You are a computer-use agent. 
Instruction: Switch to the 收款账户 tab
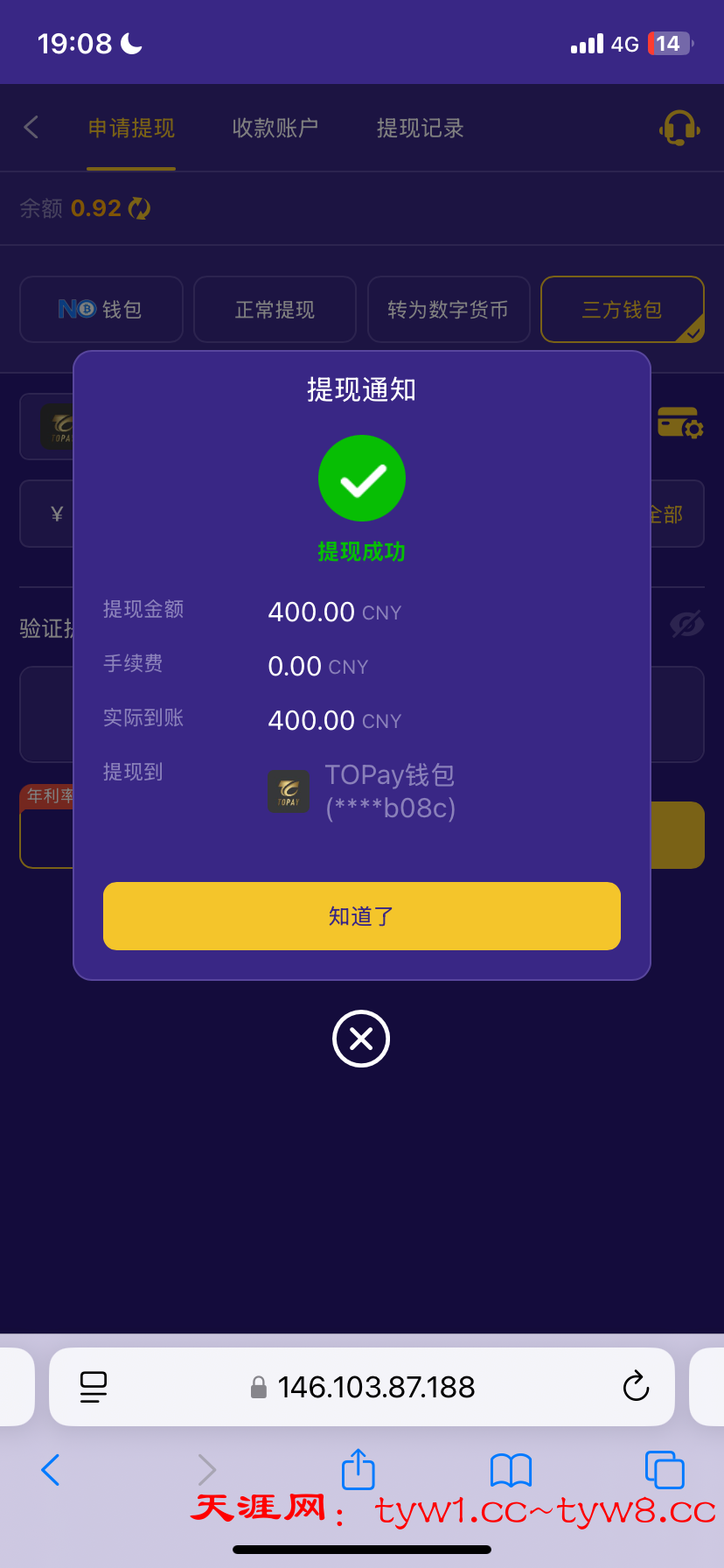click(275, 128)
